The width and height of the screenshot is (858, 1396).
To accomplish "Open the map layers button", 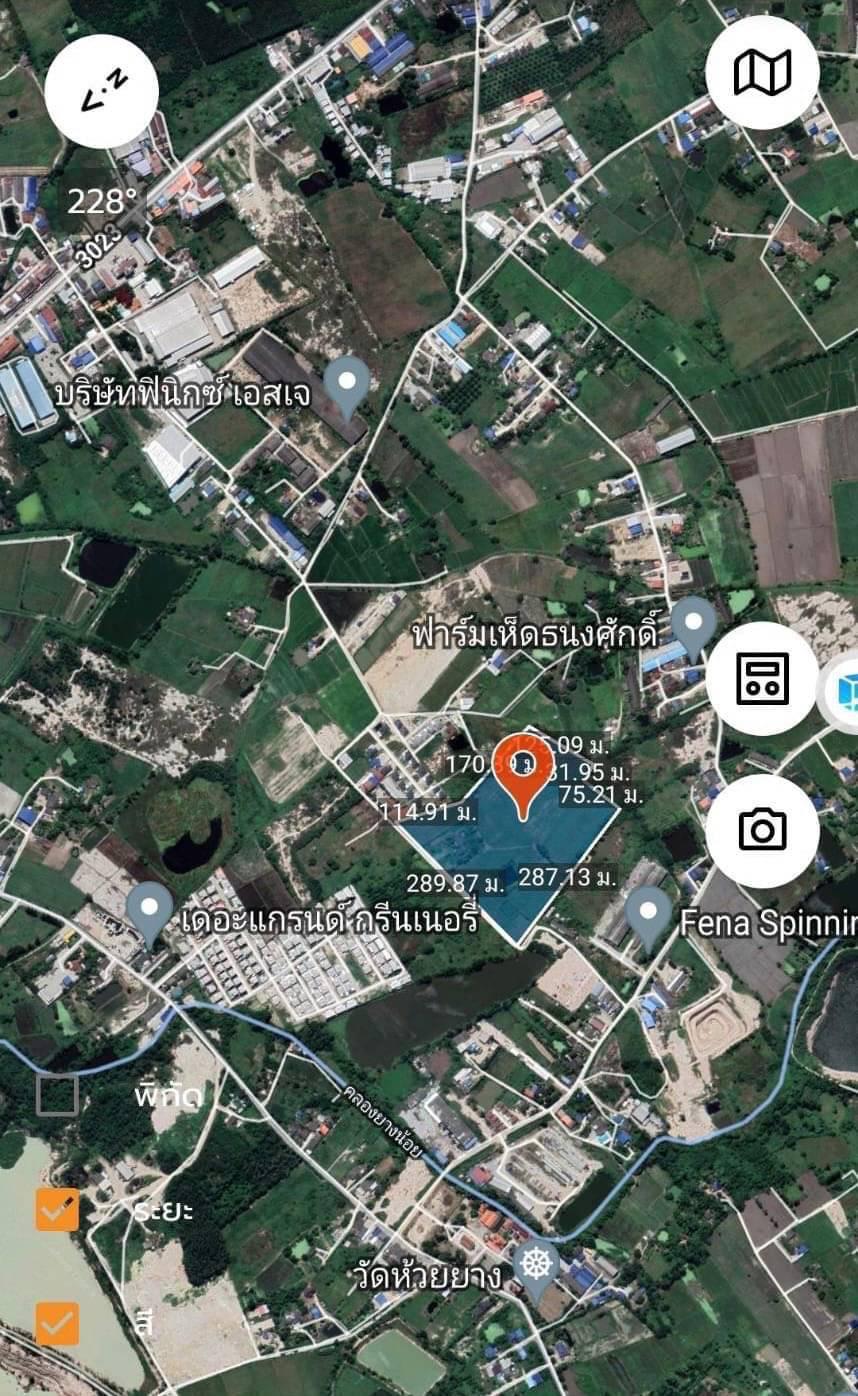I will point(762,73).
